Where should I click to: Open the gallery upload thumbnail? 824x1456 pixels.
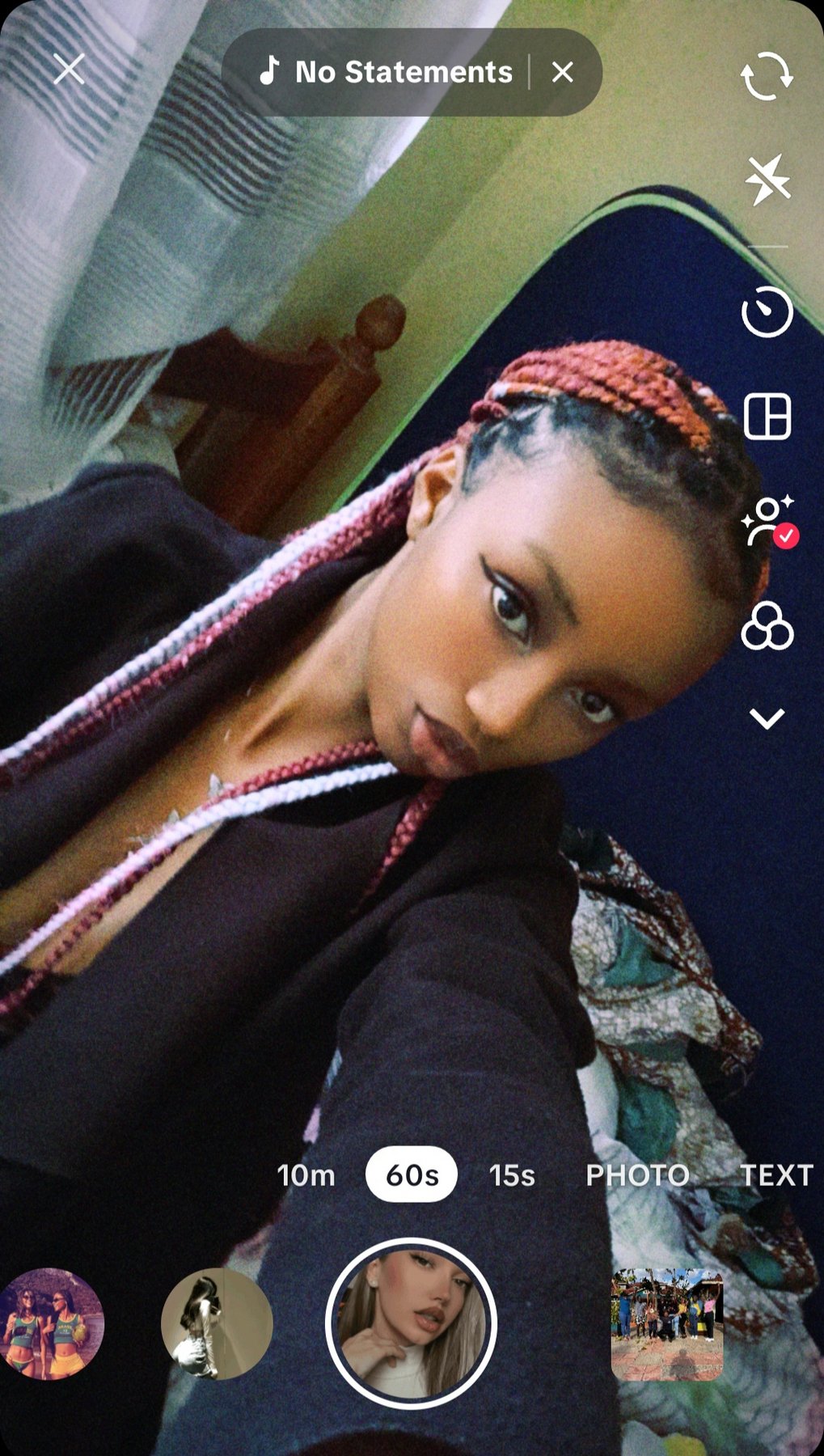coord(666,1324)
